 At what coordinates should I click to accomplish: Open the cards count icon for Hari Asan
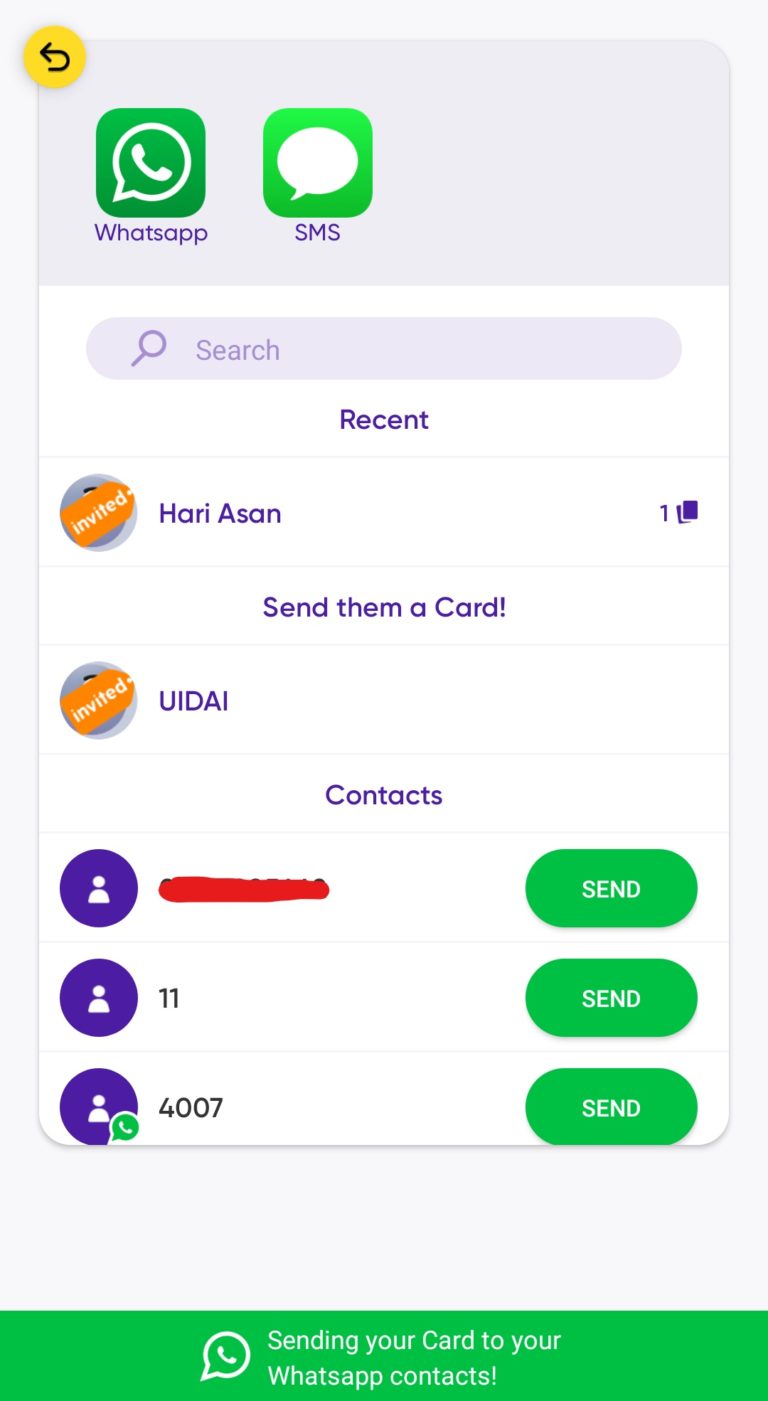(x=679, y=513)
